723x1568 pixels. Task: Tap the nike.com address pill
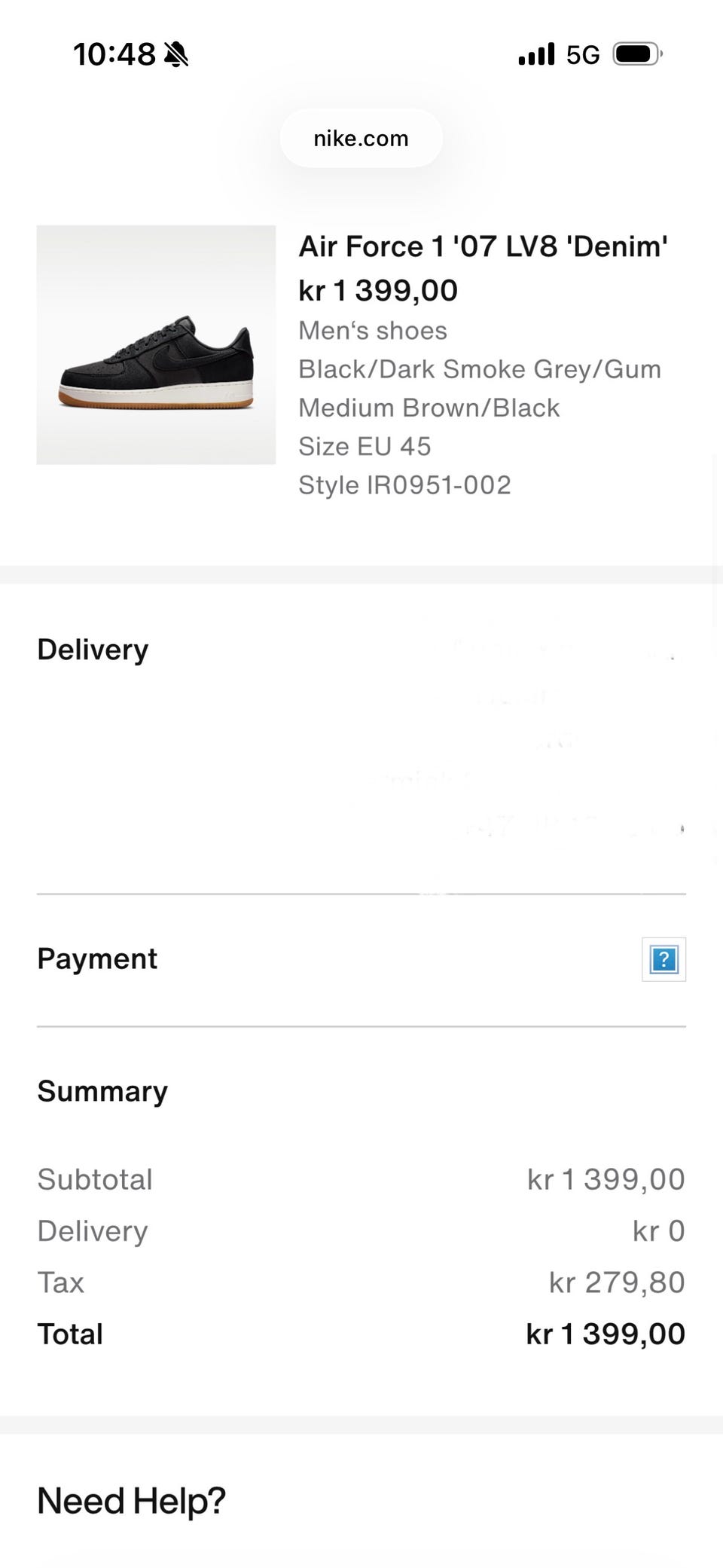coord(361,139)
